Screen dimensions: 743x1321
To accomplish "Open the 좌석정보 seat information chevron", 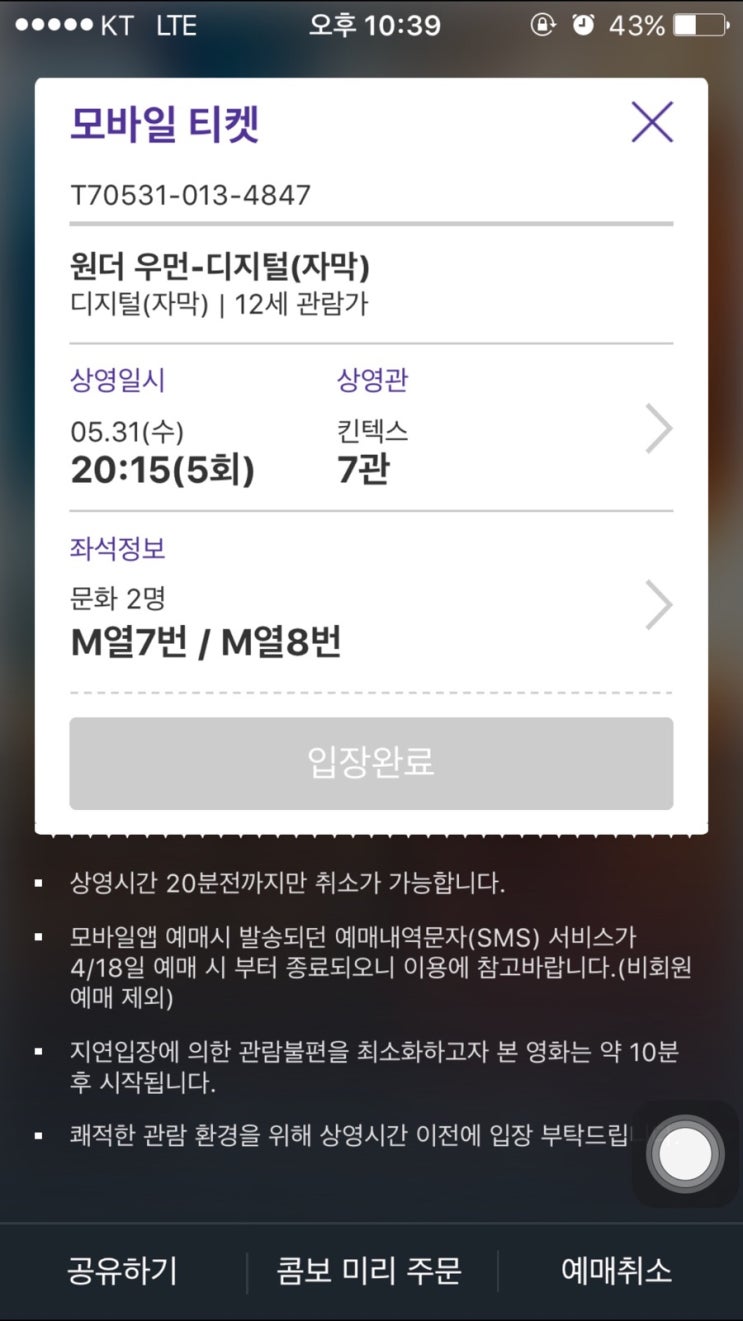I will (657, 604).
